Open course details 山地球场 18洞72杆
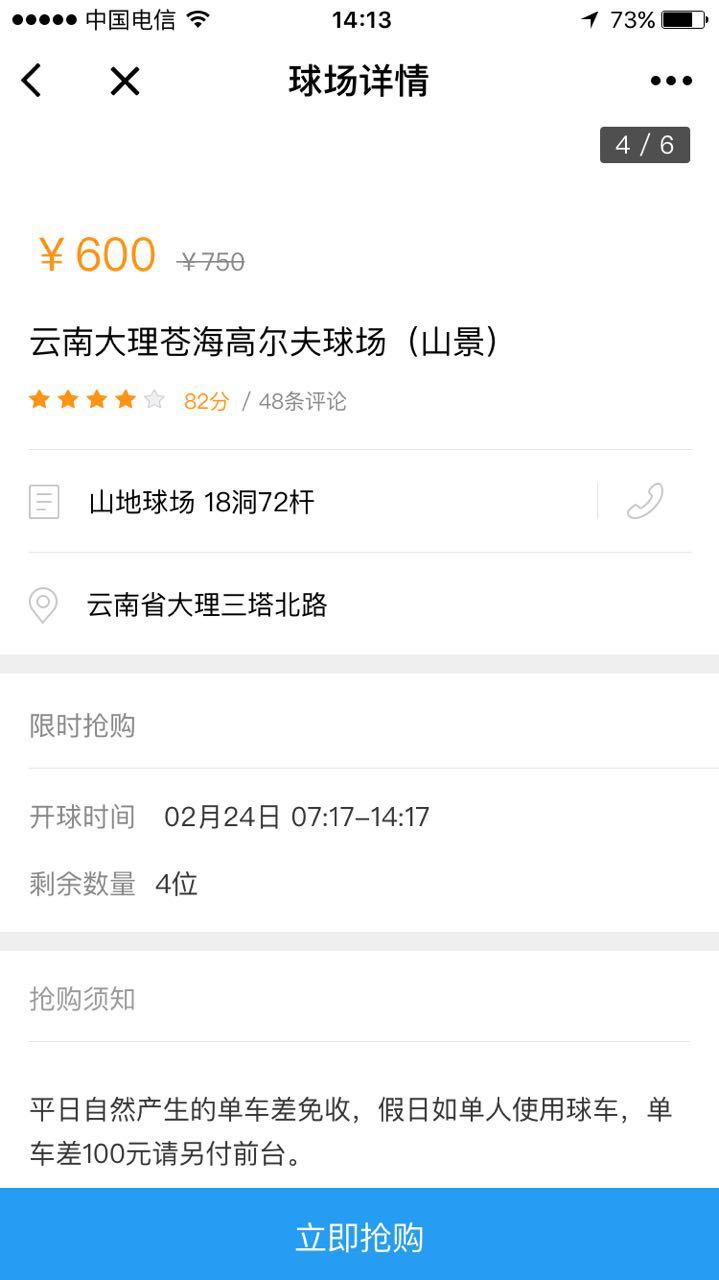This screenshot has width=719, height=1280. (201, 501)
